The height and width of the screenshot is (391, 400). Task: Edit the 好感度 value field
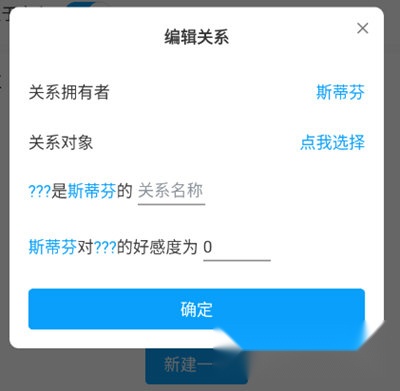(x=237, y=248)
